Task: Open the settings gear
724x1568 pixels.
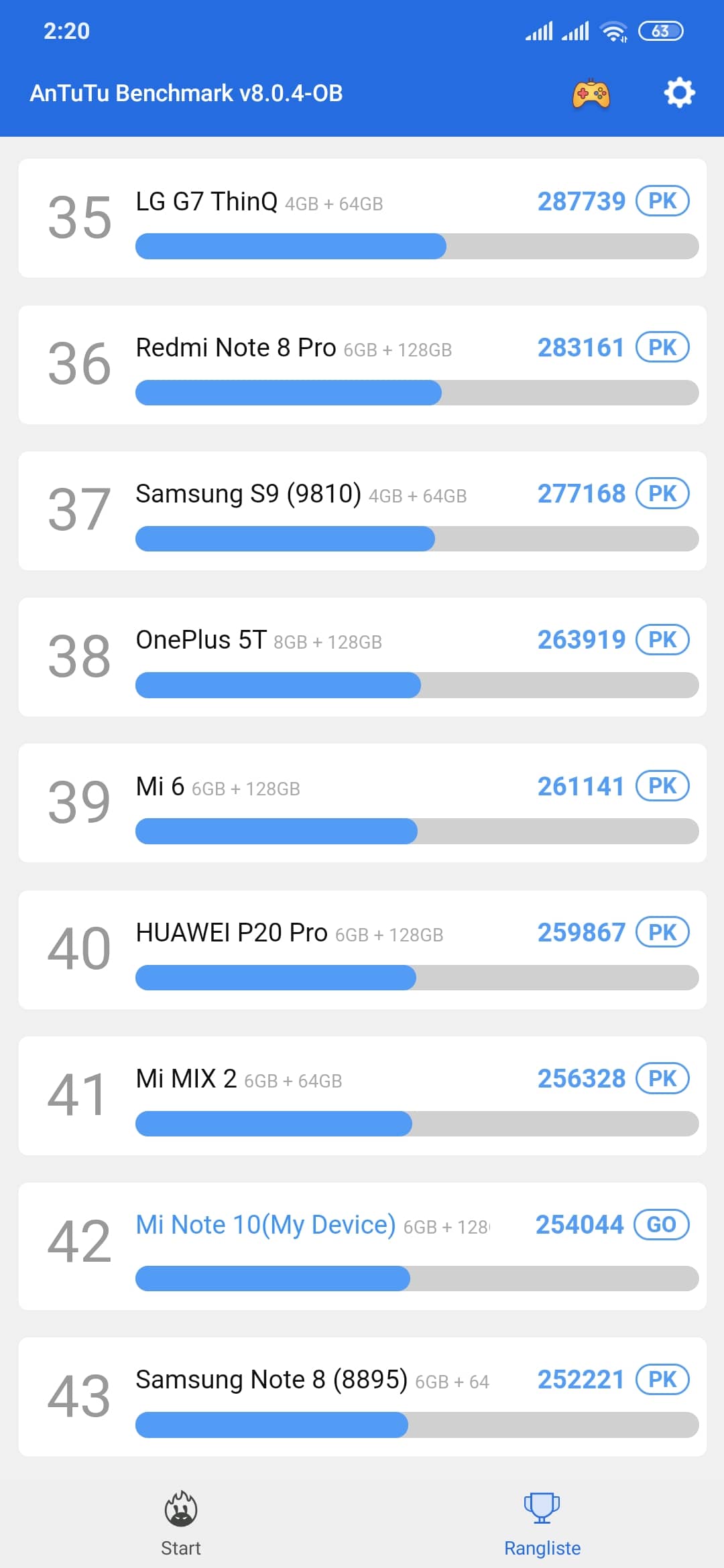Action: coord(679,92)
